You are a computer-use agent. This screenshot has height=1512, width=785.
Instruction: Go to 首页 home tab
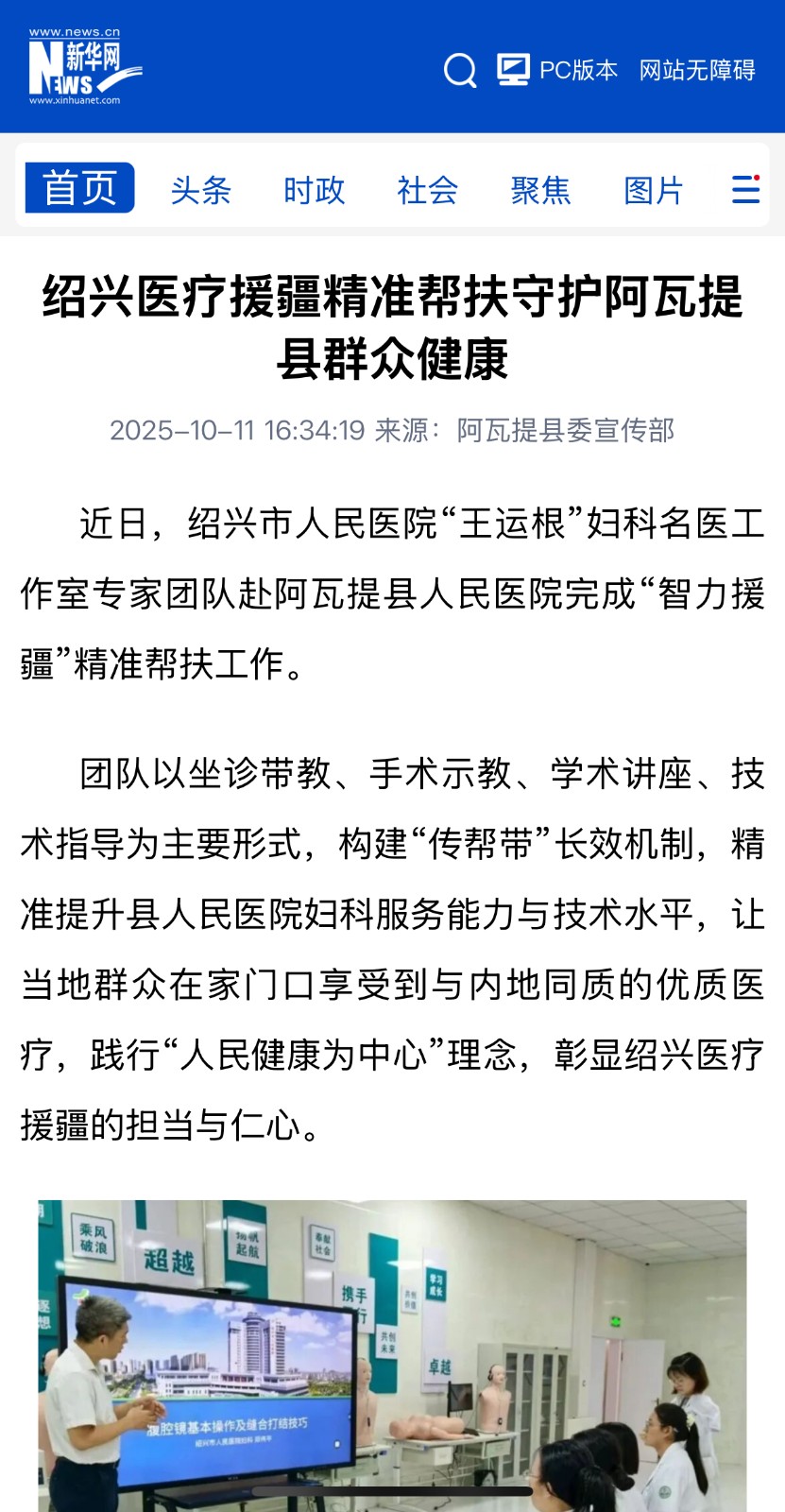click(79, 188)
